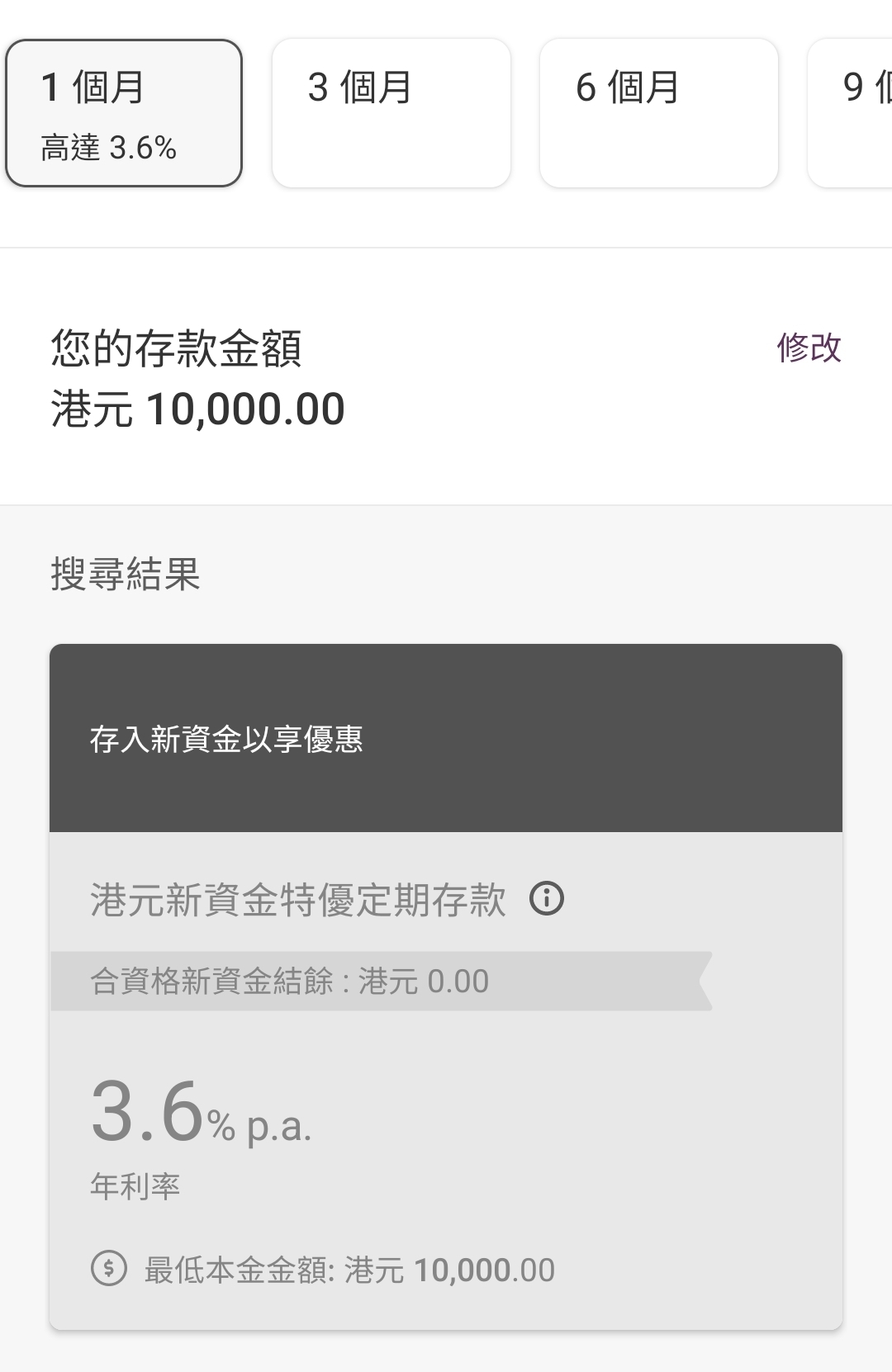Select the deposit amount 港元 10,000.00

tap(196, 407)
